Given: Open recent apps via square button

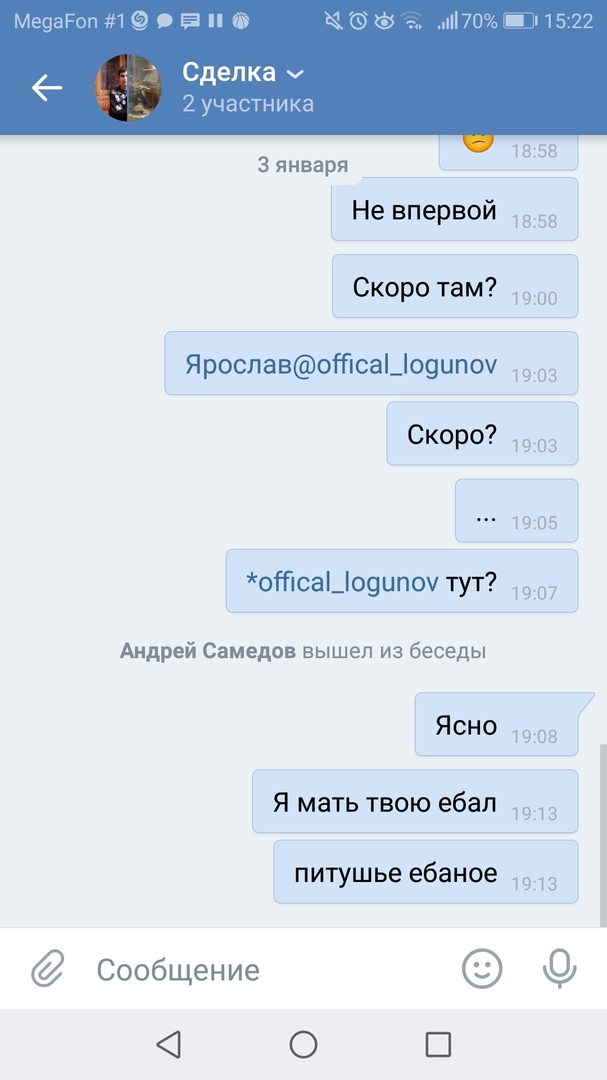Looking at the screenshot, I should (438, 1045).
